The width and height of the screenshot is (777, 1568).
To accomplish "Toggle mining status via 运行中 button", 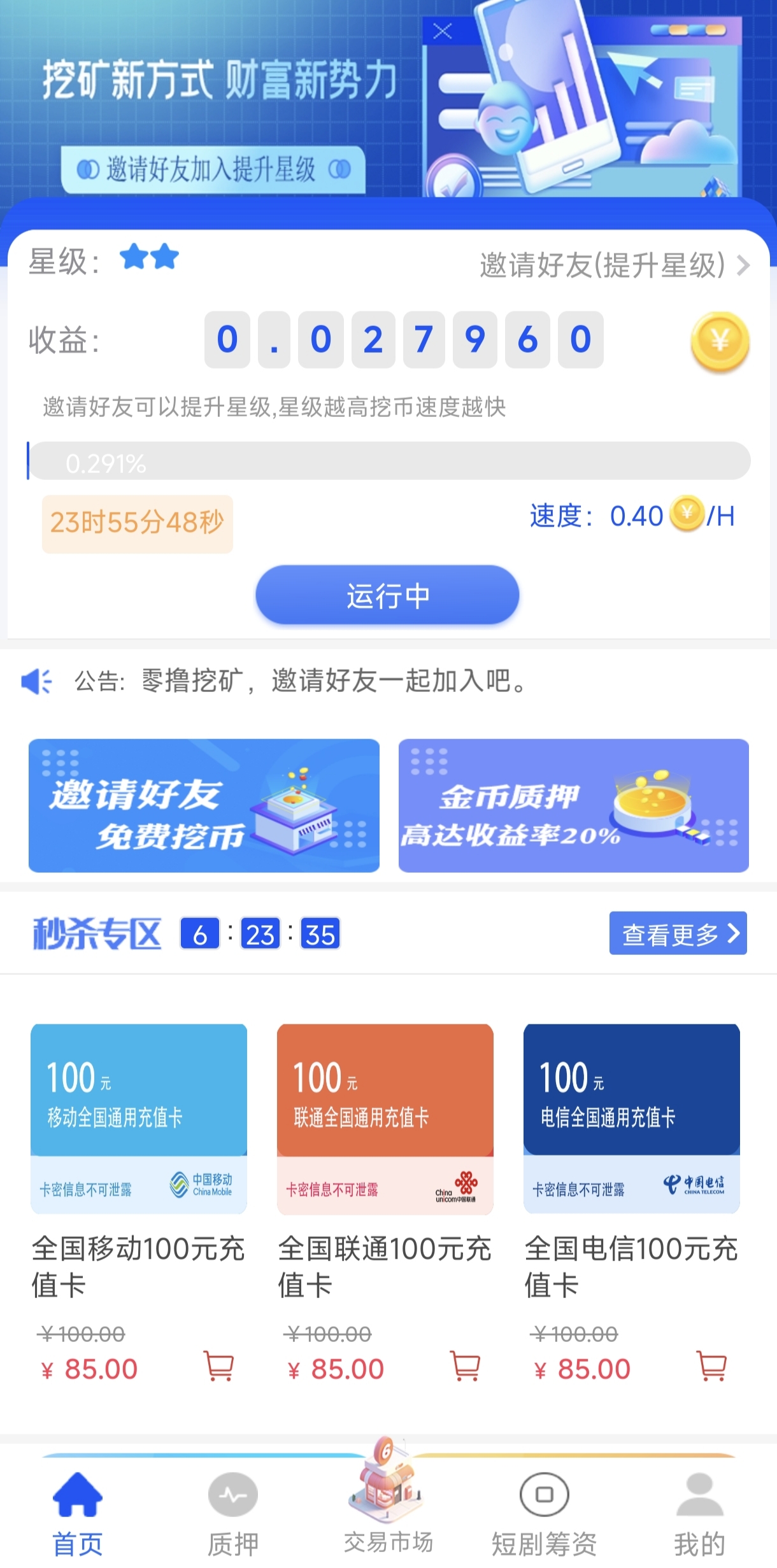I will point(387,595).
